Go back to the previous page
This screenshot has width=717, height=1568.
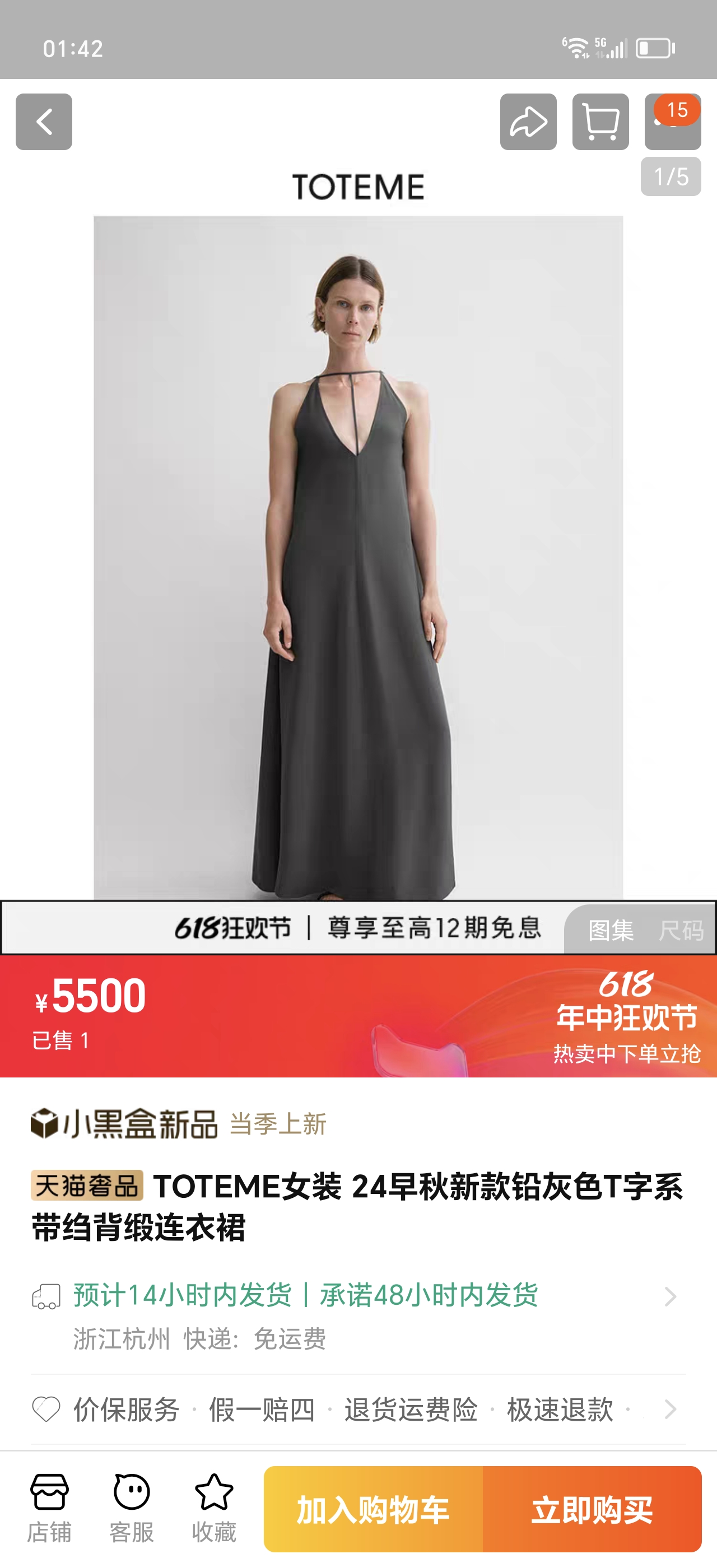coord(44,122)
